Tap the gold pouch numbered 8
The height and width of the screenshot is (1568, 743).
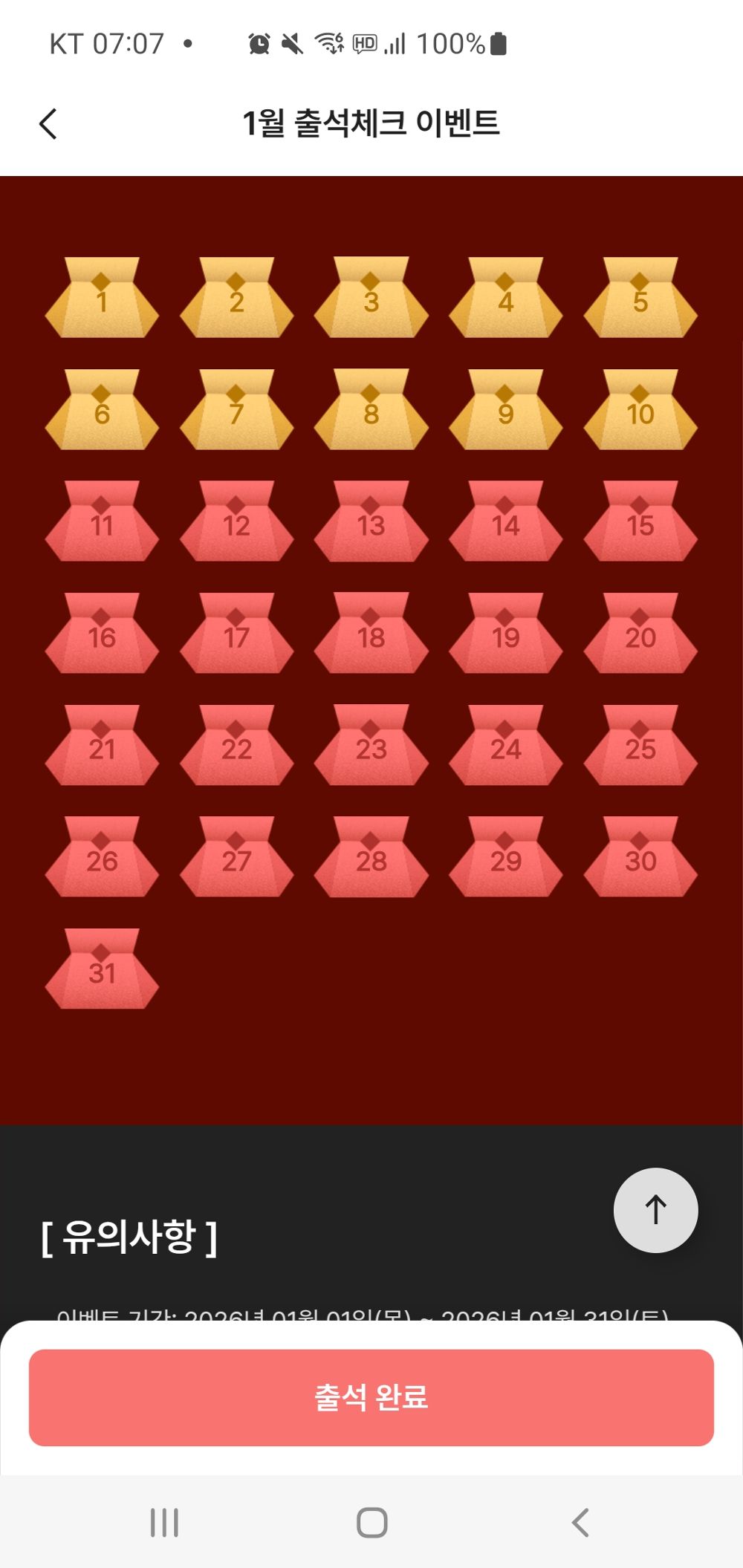pyautogui.click(x=371, y=410)
